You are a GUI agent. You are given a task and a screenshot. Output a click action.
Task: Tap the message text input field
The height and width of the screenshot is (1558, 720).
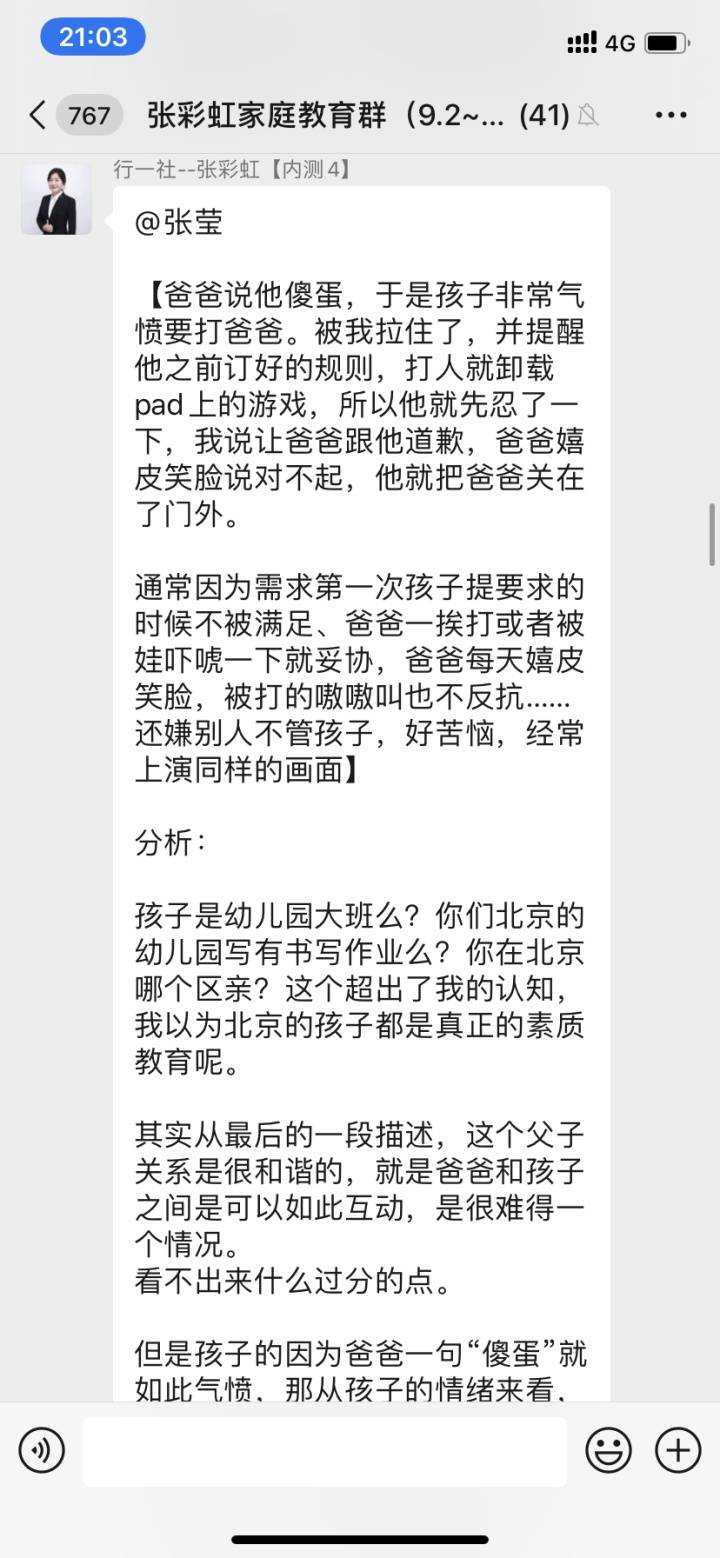pyautogui.click(x=325, y=1451)
